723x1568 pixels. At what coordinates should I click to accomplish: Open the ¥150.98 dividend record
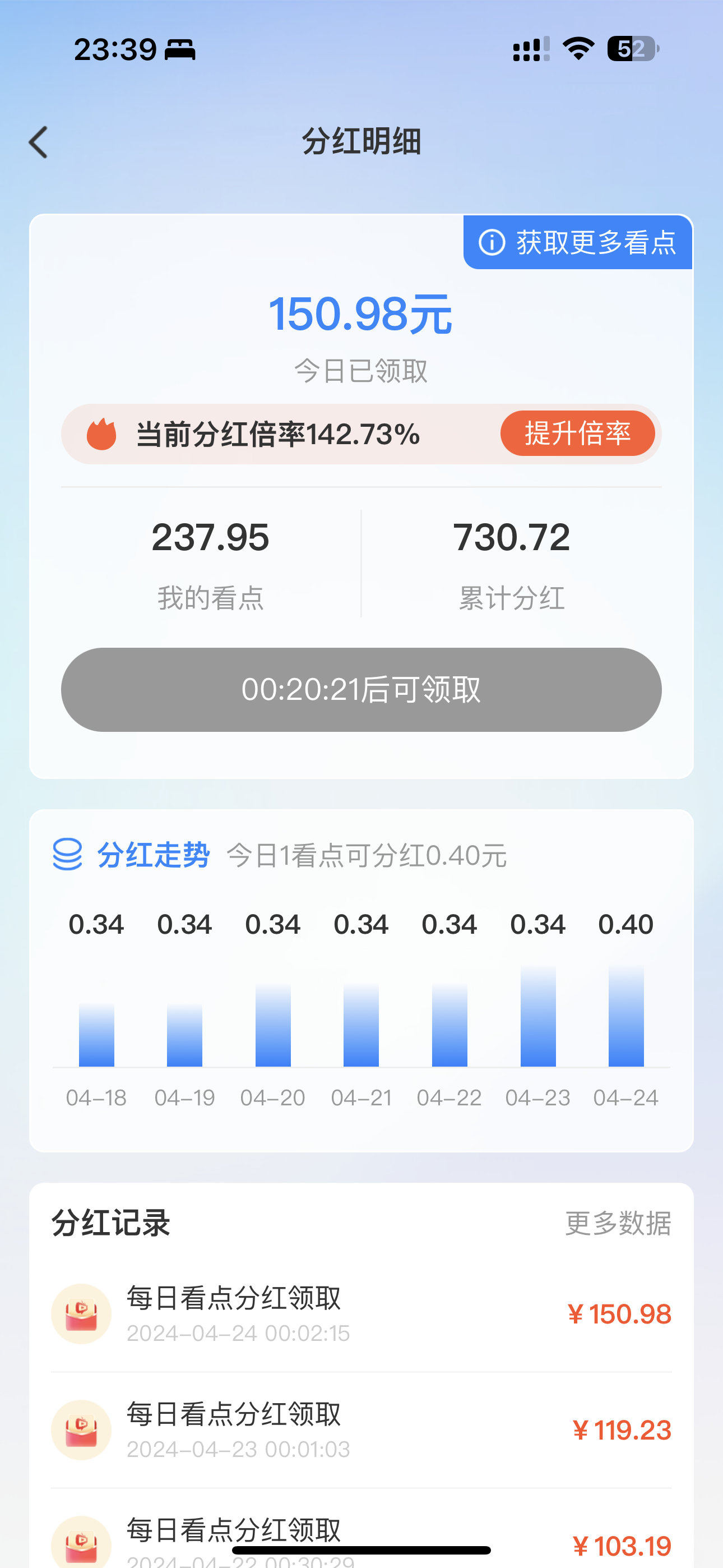pos(361,1314)
